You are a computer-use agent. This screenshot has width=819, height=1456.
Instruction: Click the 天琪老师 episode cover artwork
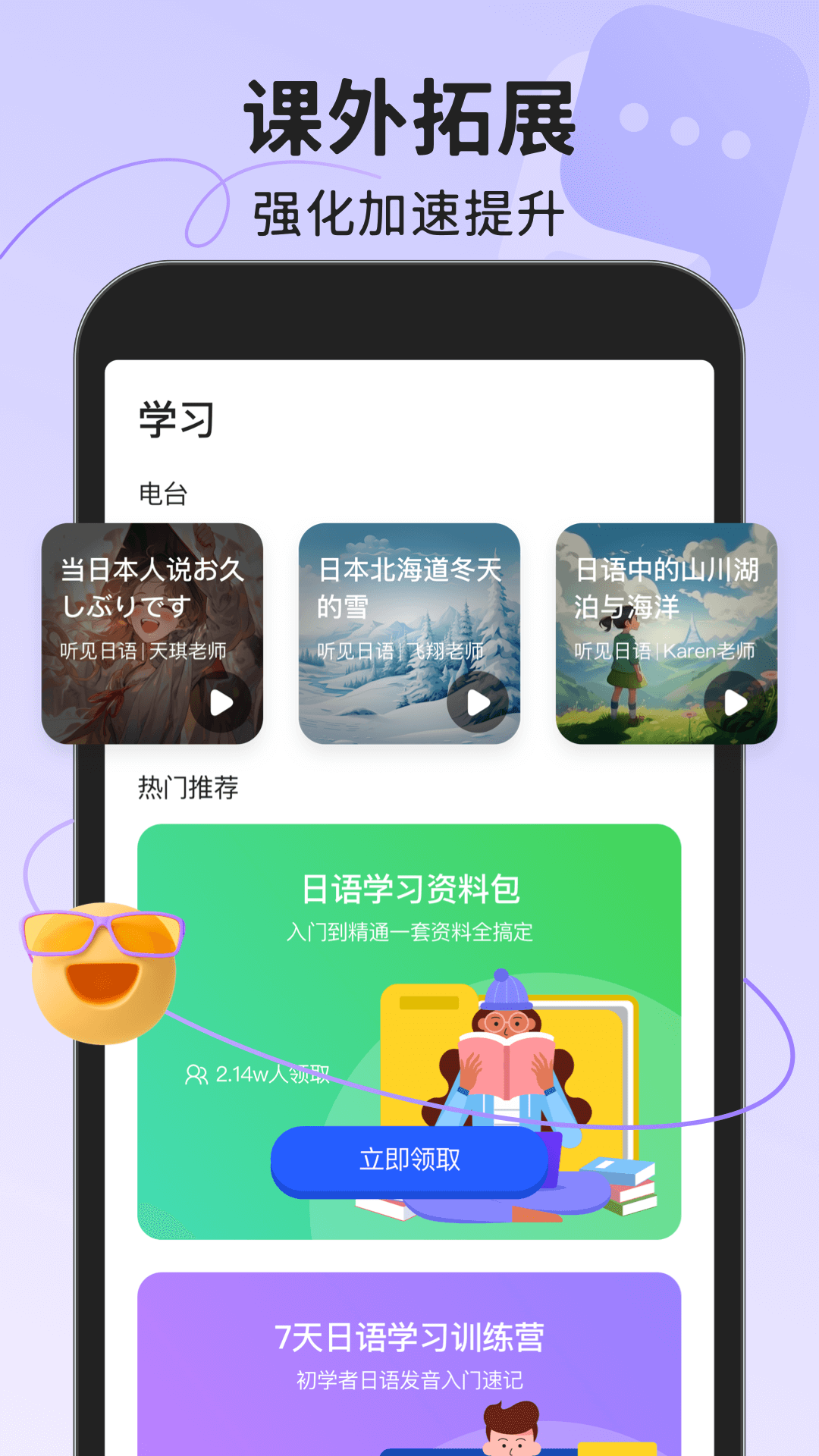155,633
